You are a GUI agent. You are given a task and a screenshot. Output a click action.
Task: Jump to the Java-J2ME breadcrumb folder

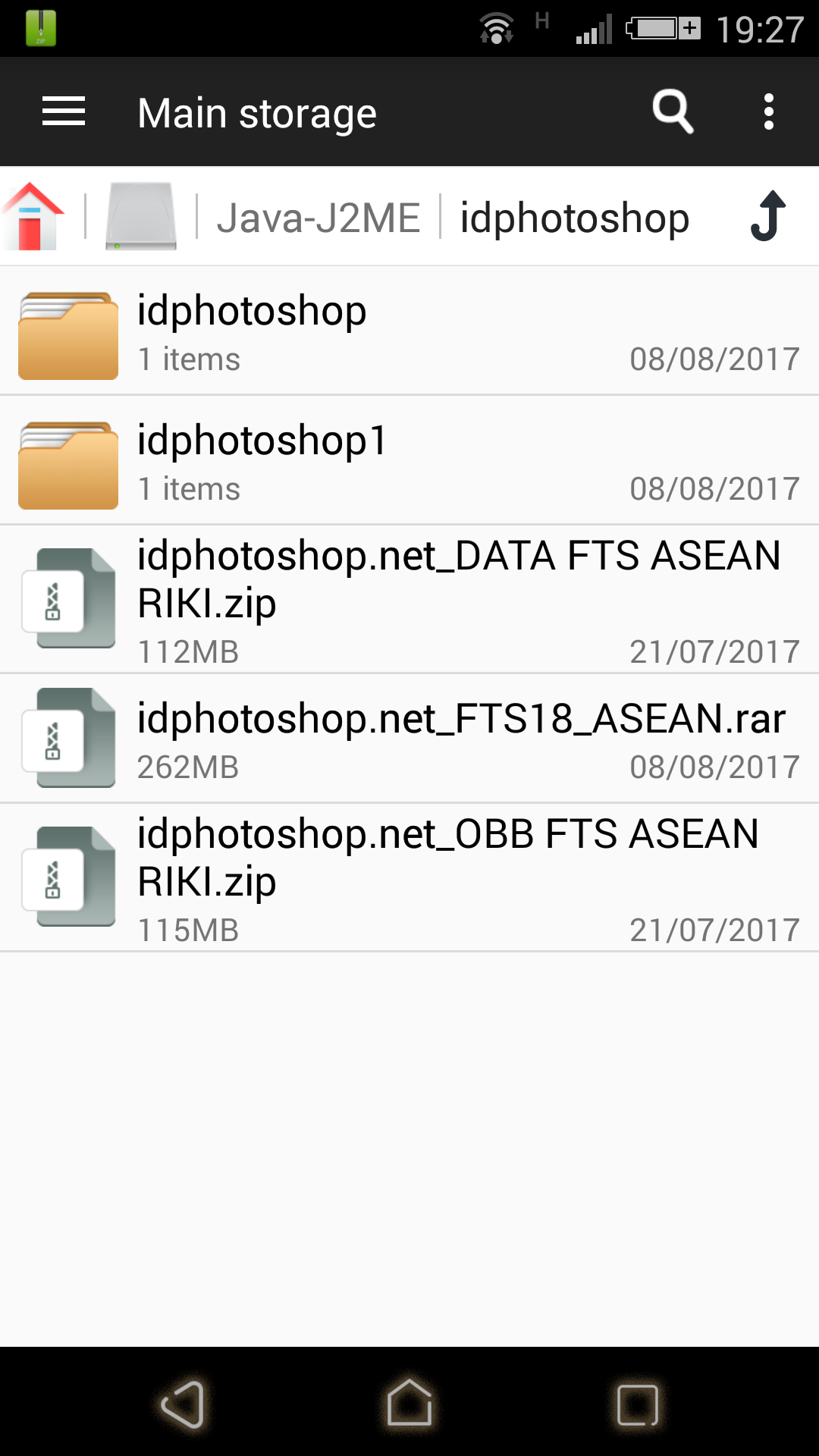pyautogui.click(x=318, y=218)
